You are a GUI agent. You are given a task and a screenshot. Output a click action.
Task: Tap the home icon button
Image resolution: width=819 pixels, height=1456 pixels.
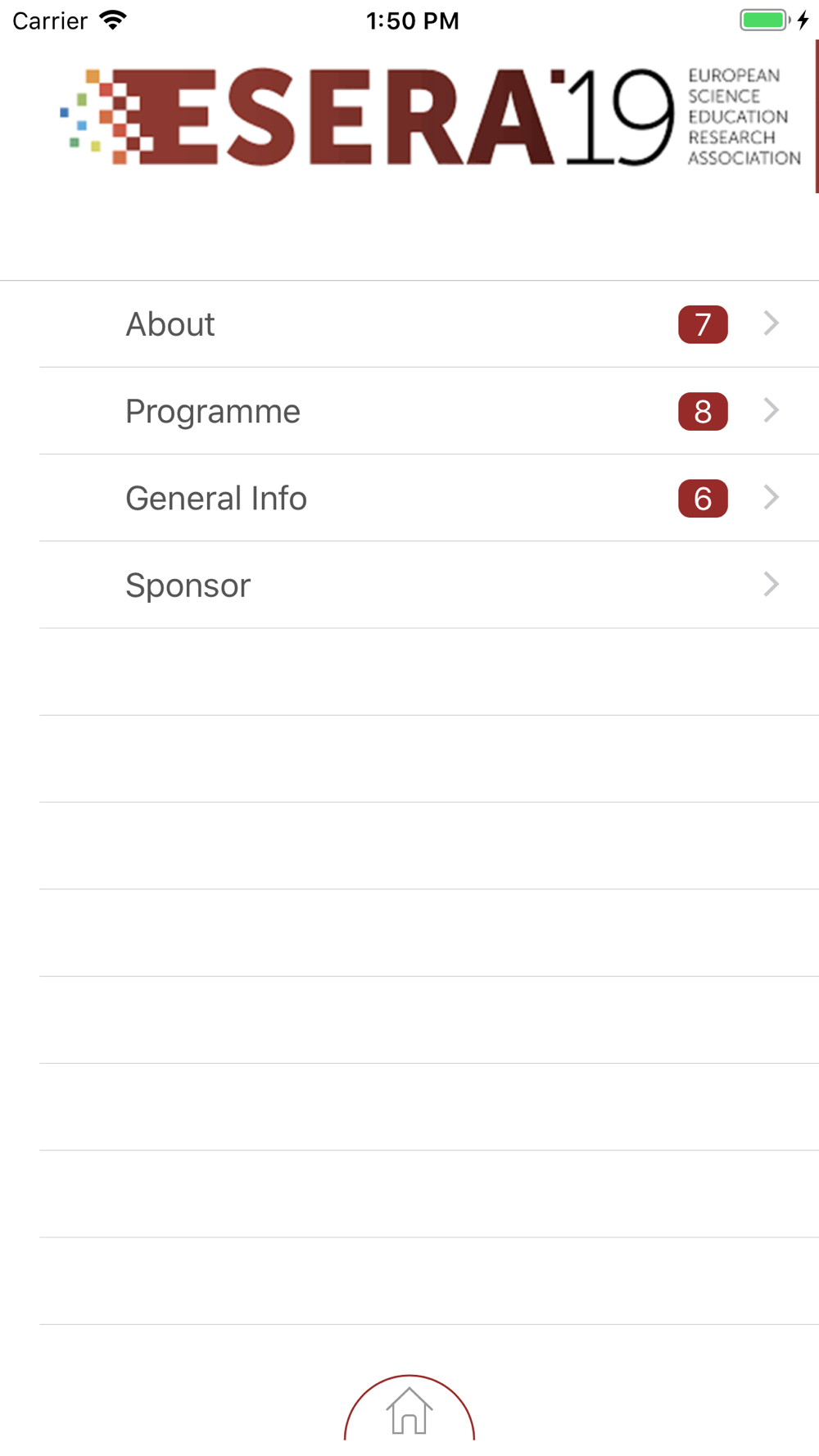click(409, 1410)
